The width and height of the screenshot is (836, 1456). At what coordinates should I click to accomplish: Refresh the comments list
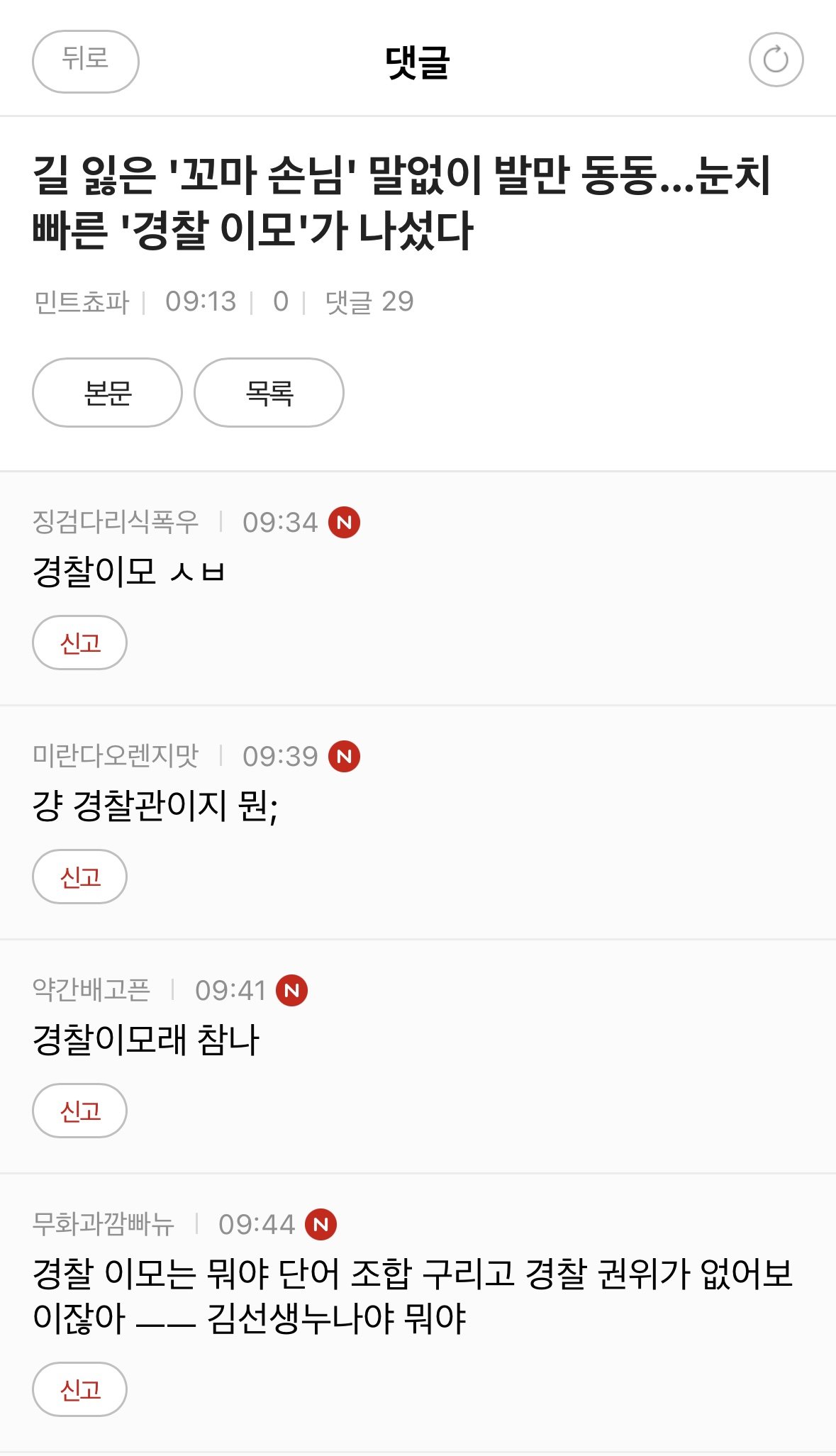776,60
